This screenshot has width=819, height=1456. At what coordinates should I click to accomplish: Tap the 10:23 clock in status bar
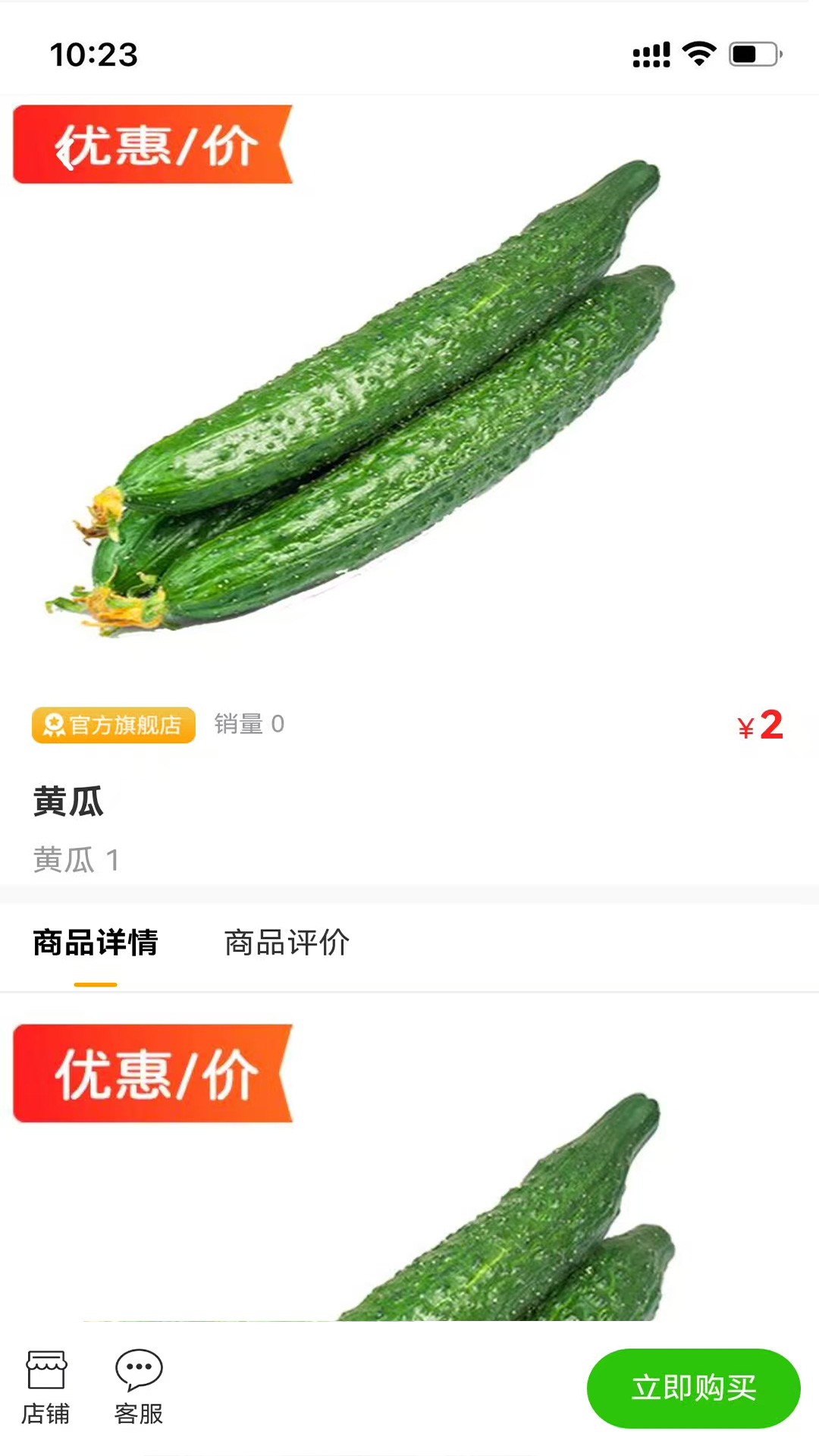(x=93, y=55)
